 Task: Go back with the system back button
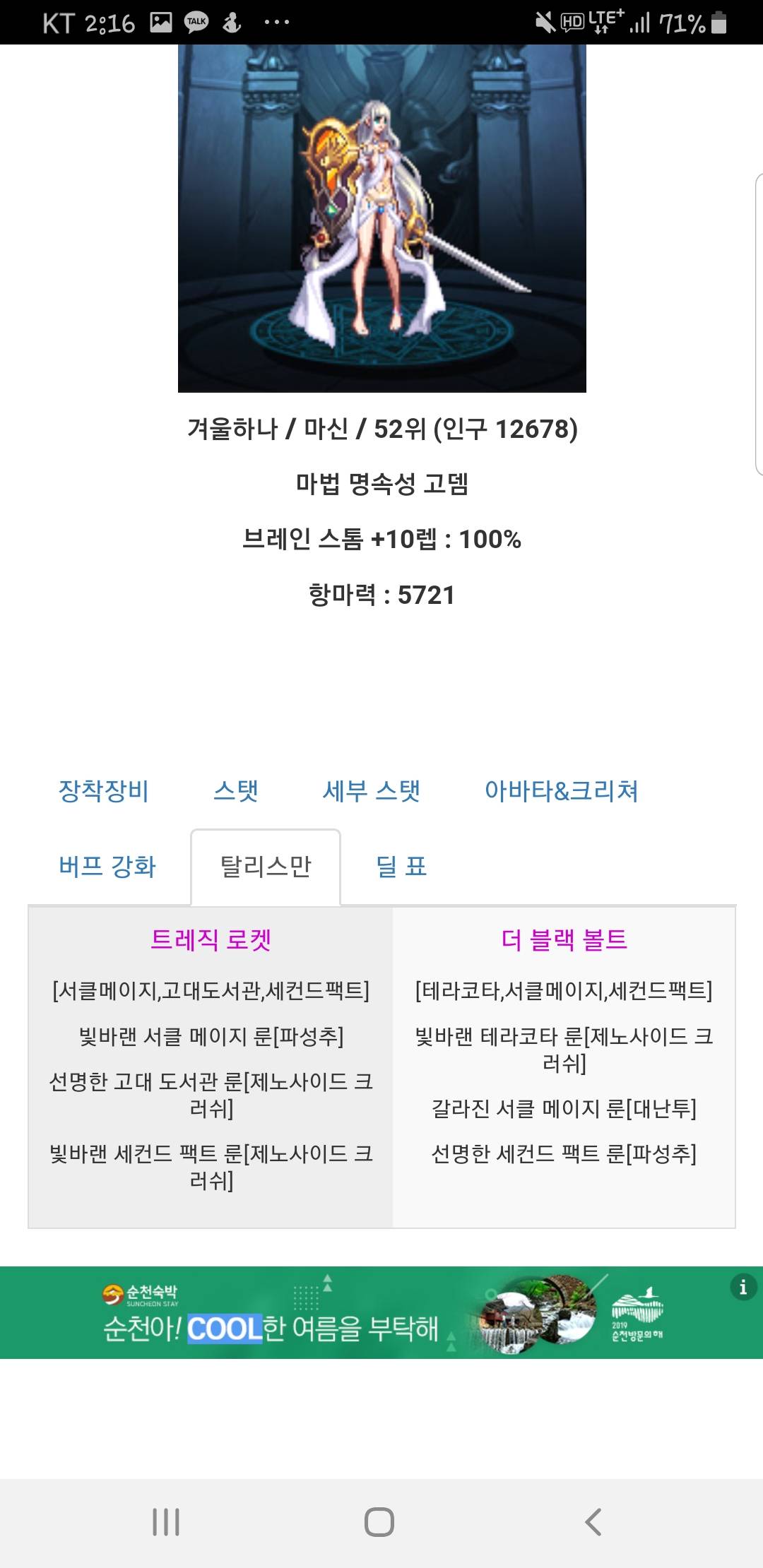593,1521
